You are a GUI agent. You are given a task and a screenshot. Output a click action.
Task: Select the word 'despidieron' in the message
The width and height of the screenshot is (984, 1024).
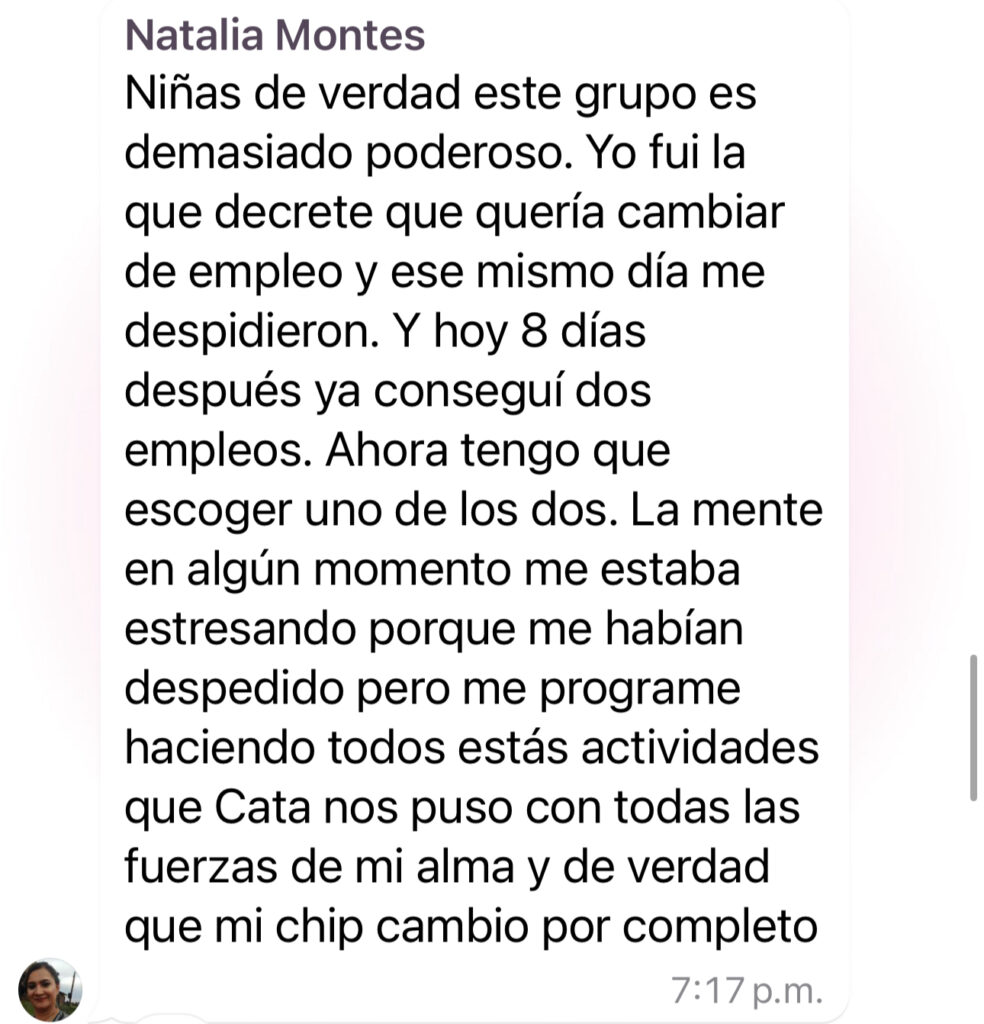(x=250, y=330)
